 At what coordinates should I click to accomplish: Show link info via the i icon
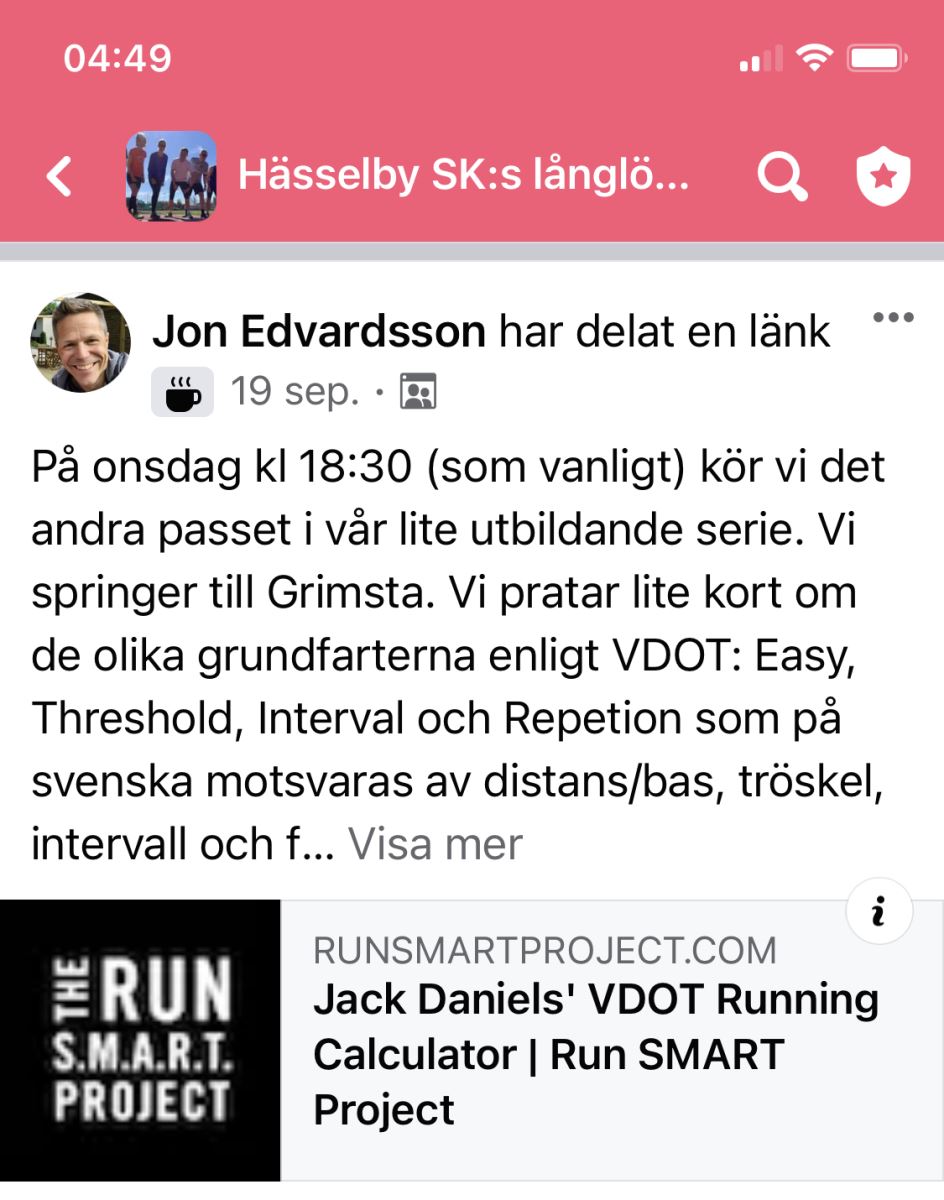[x=879, y=913]
